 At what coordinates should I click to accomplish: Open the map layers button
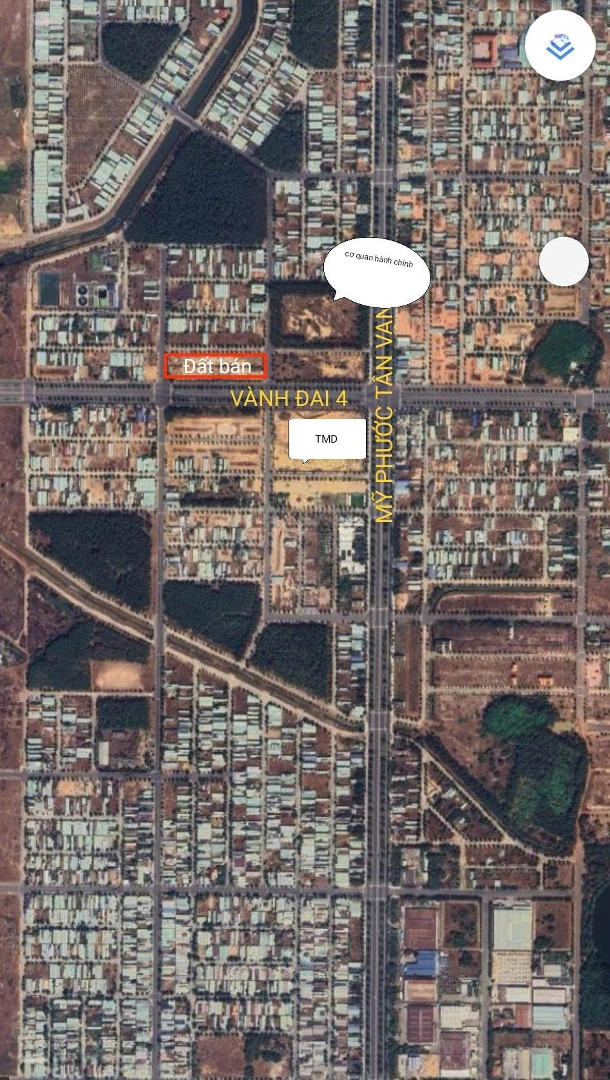tap(560, 47)
